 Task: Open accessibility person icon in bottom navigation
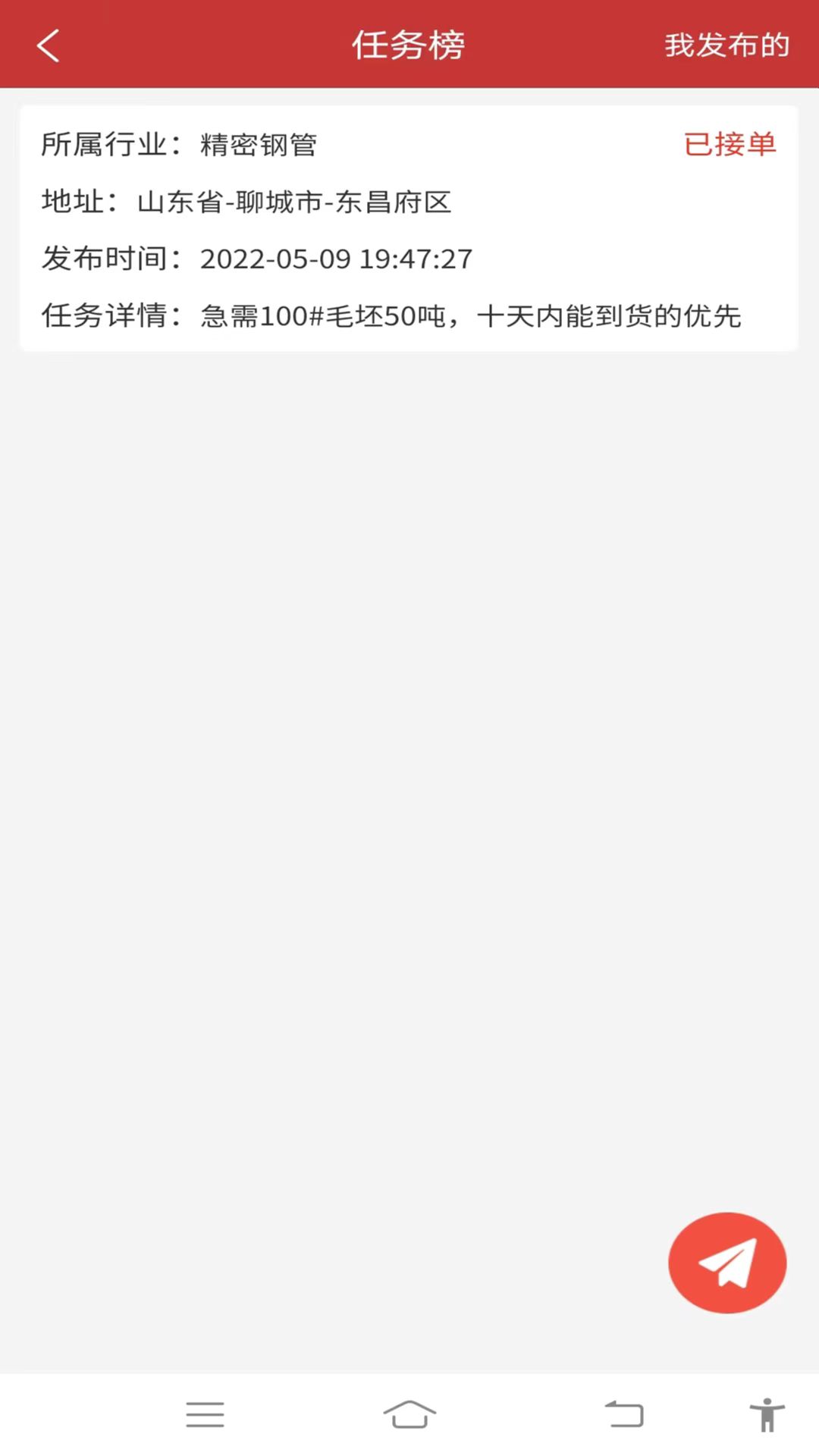[x=767, y=1415]
